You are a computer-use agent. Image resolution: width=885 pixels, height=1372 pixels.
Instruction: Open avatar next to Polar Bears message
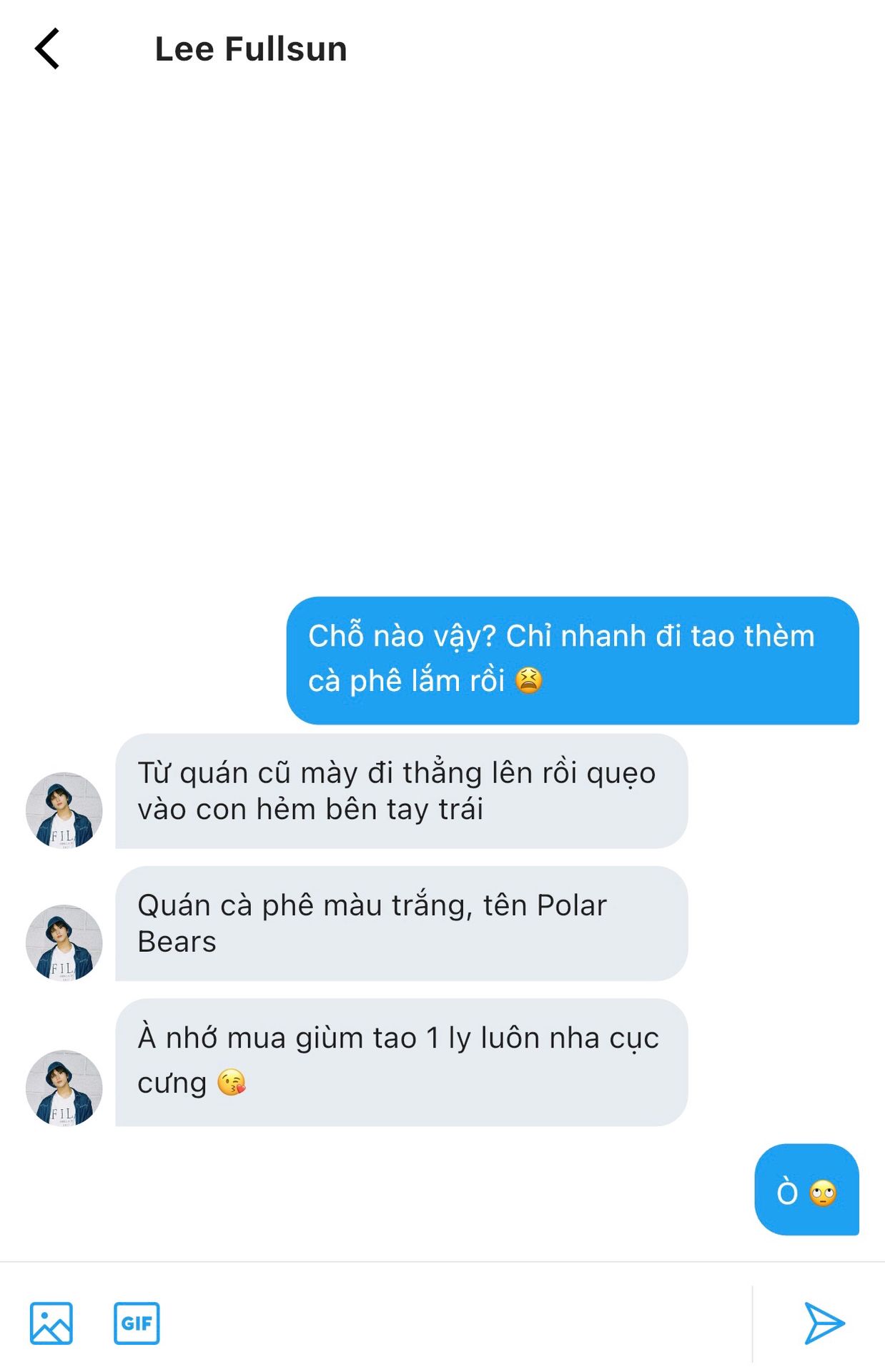pyautogui.click(x=64, y=942)
